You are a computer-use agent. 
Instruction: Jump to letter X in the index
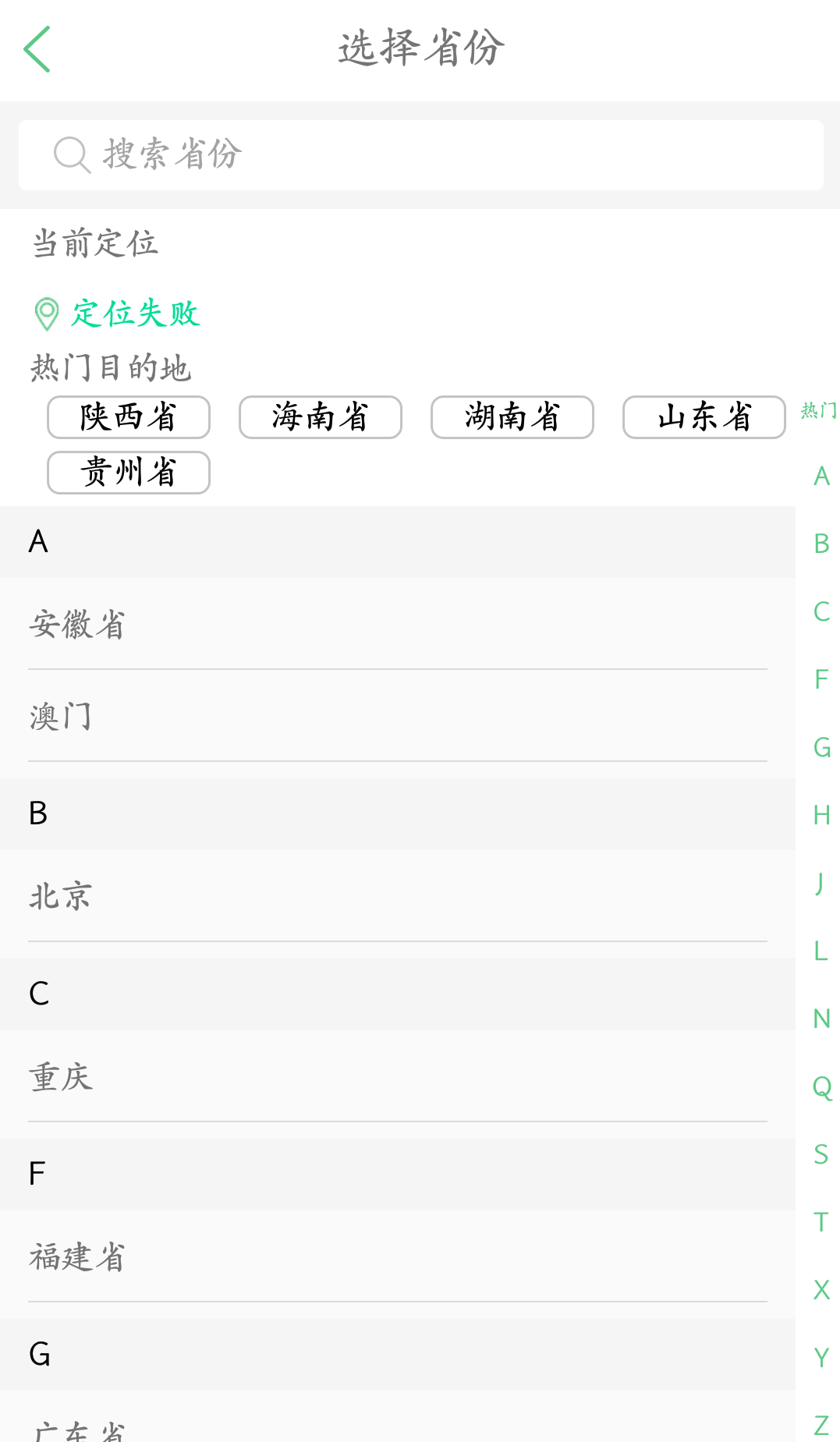[x=821, y=1290]
